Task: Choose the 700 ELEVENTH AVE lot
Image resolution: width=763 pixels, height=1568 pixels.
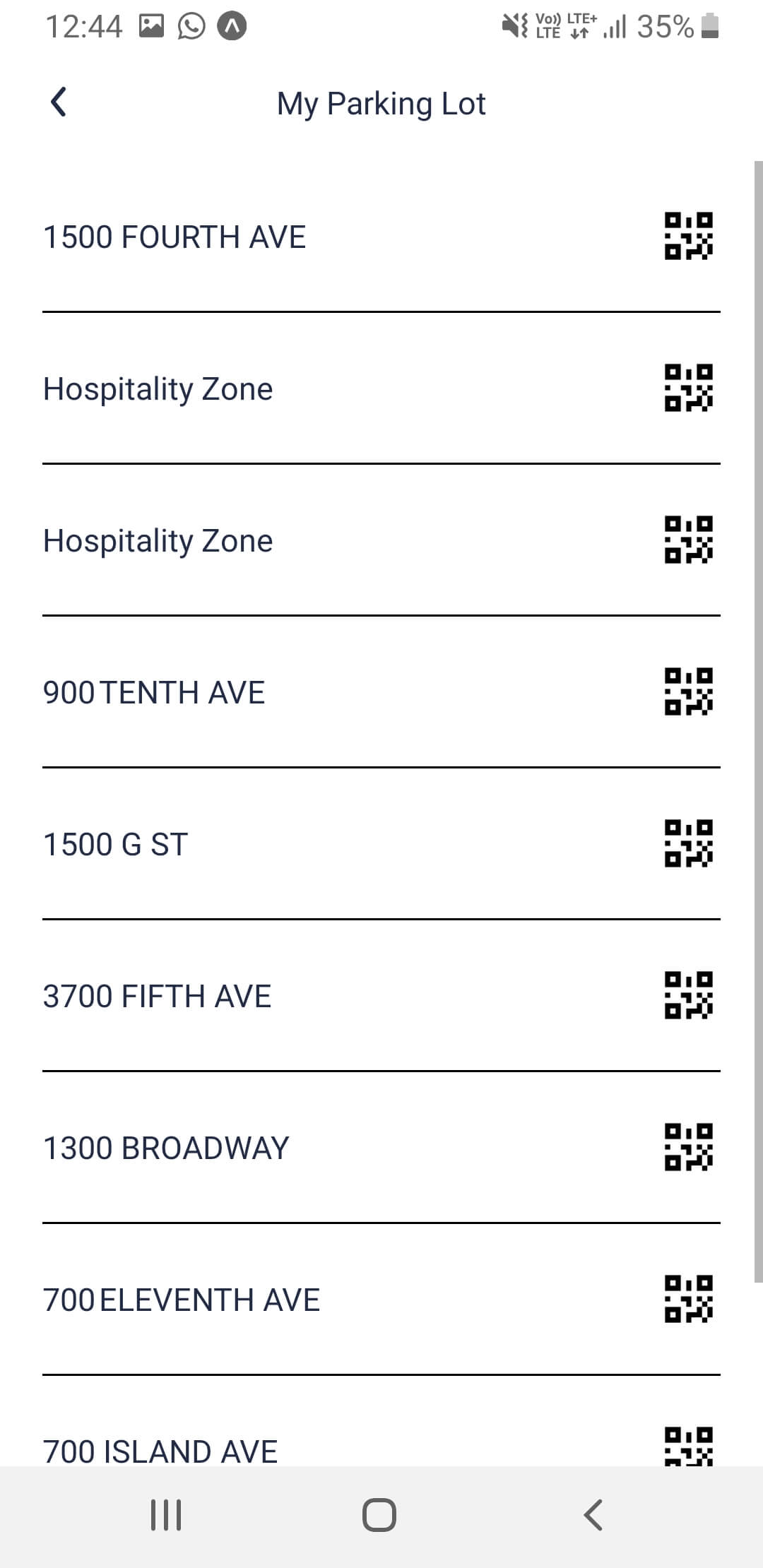Action: [182, 1300]
